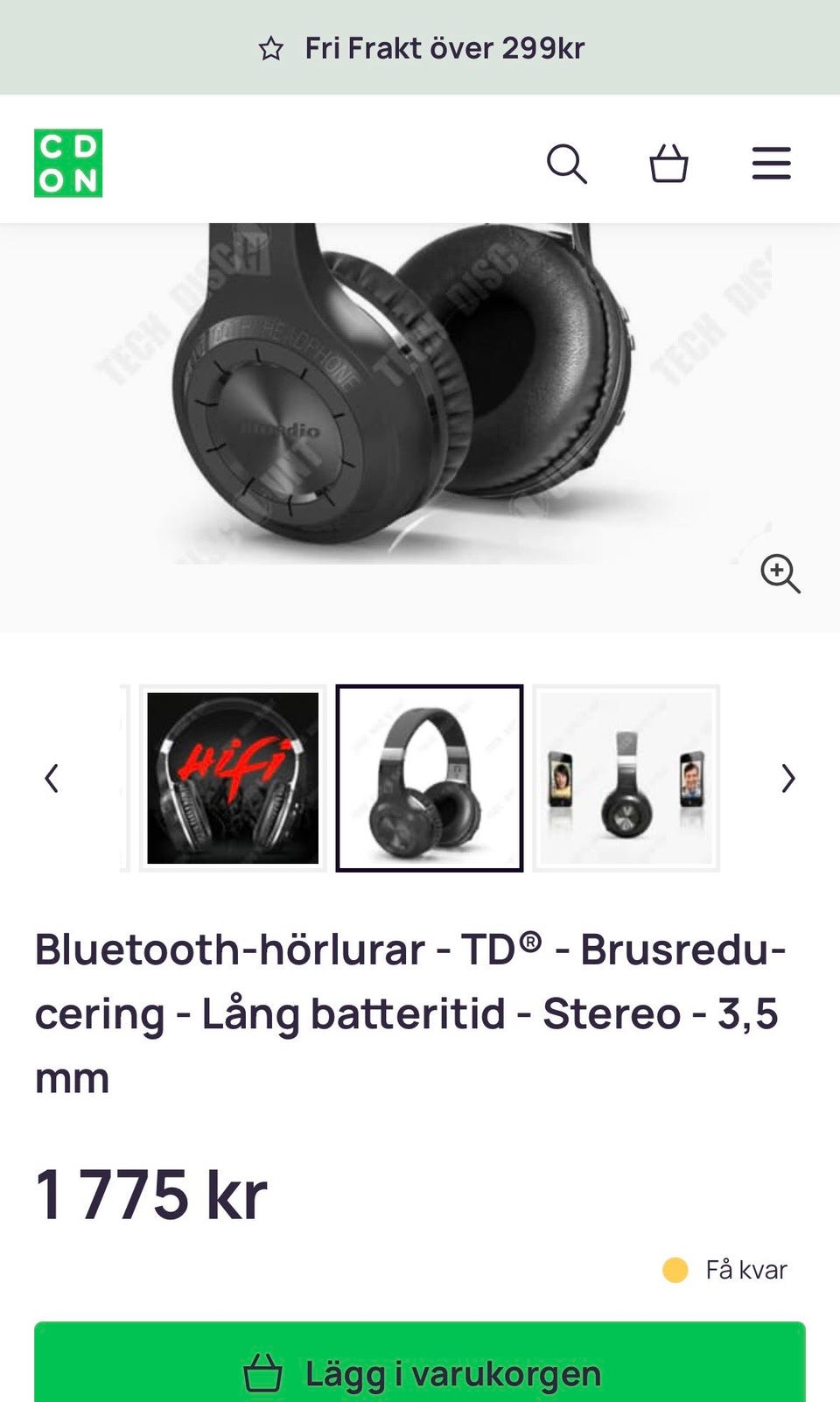
Task: Zoom into the product image
Action: tap(780, 574)
